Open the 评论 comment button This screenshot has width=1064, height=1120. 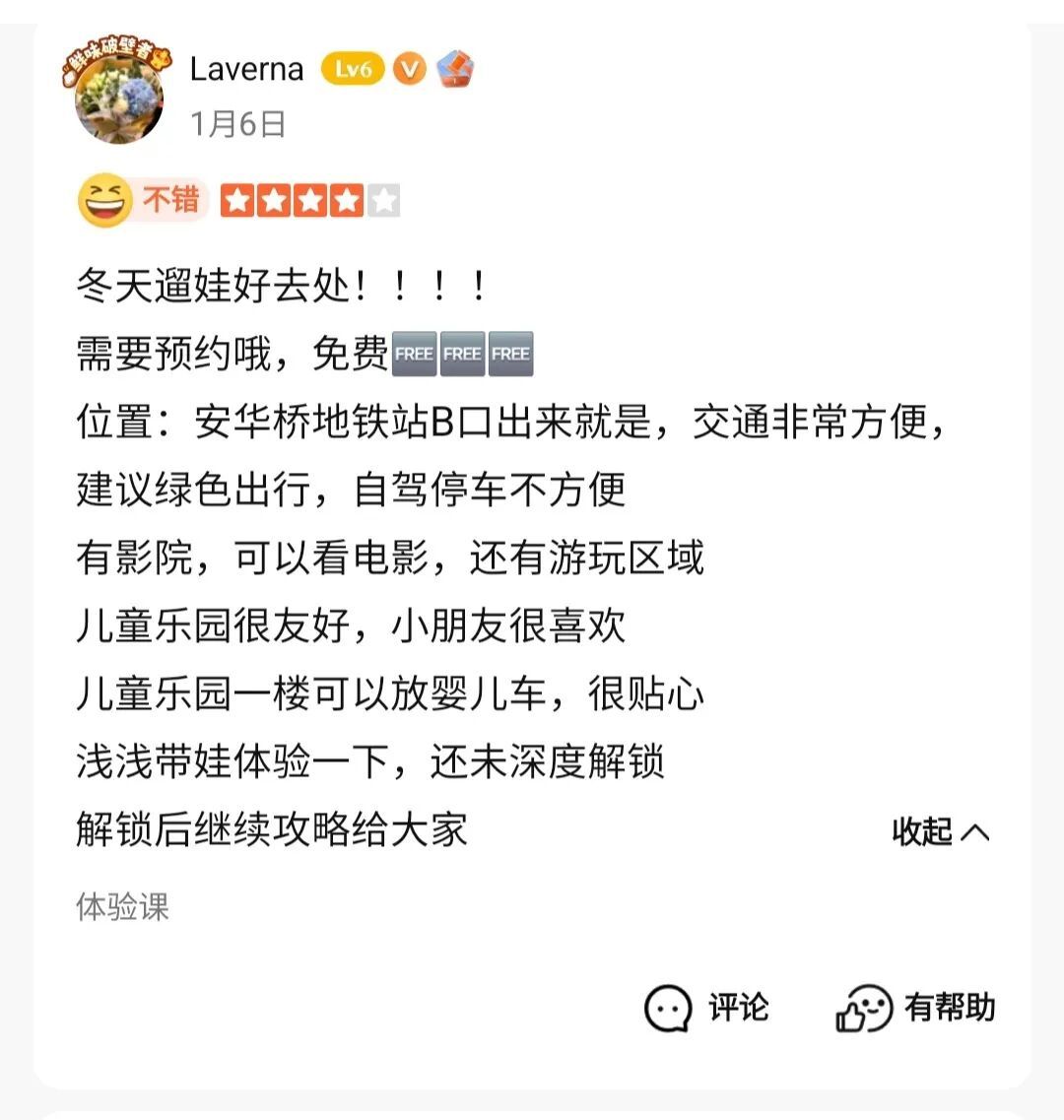pos(706,1008)
